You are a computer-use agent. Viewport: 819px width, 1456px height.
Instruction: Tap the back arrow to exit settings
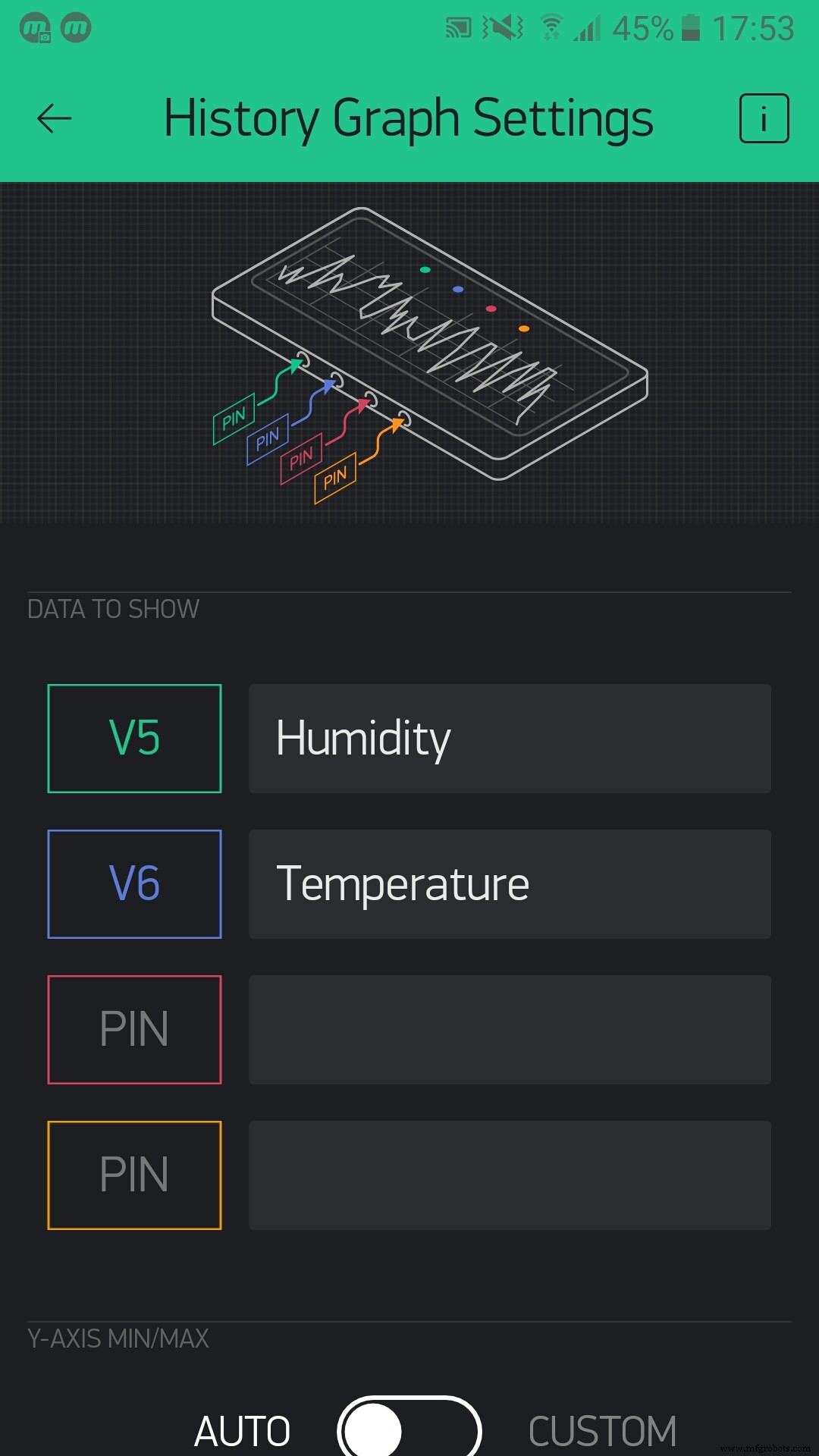click(53, 118)
